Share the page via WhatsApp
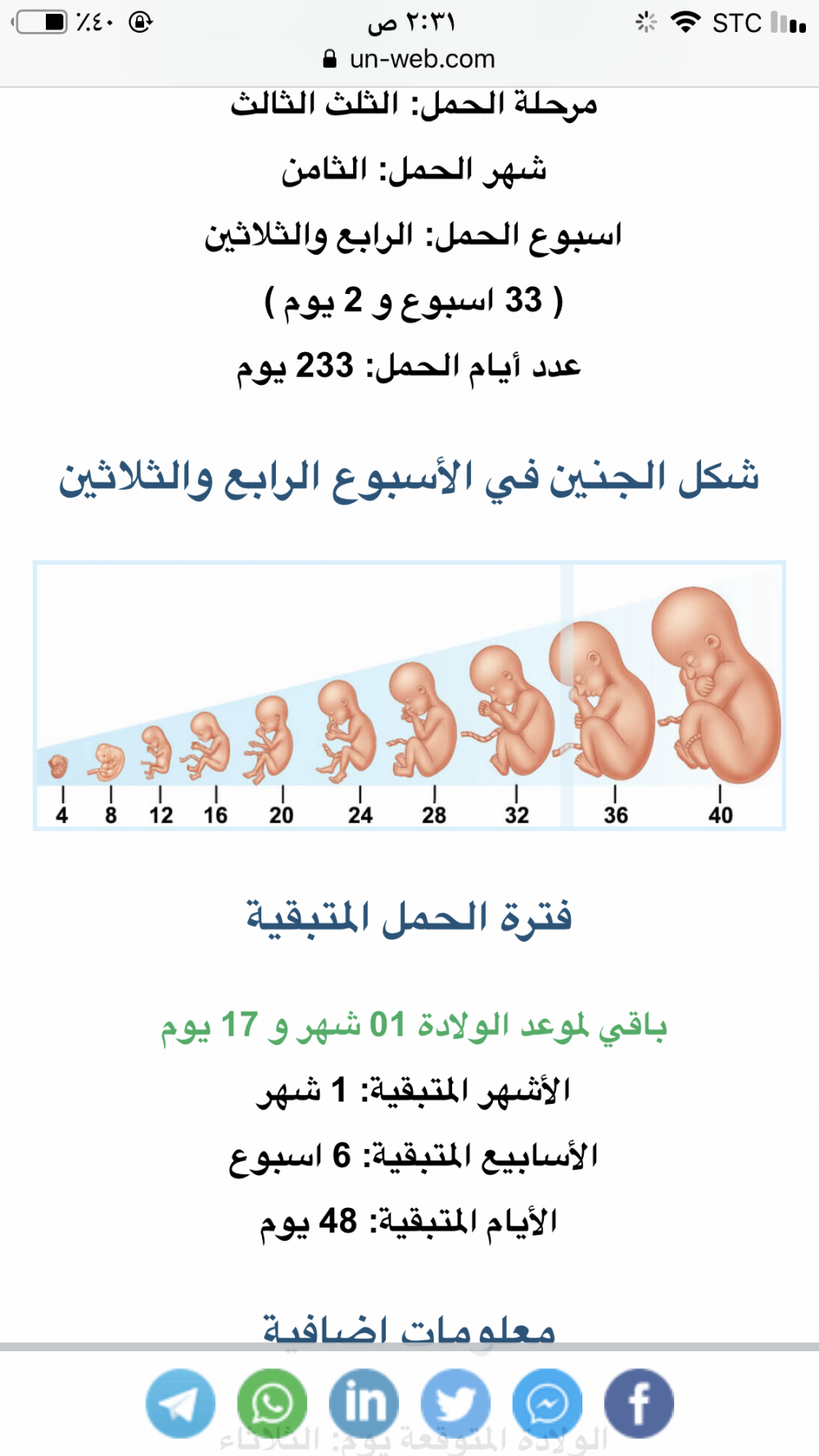The height and width of the screenshot is (1456, 819). coord(272,1404)
